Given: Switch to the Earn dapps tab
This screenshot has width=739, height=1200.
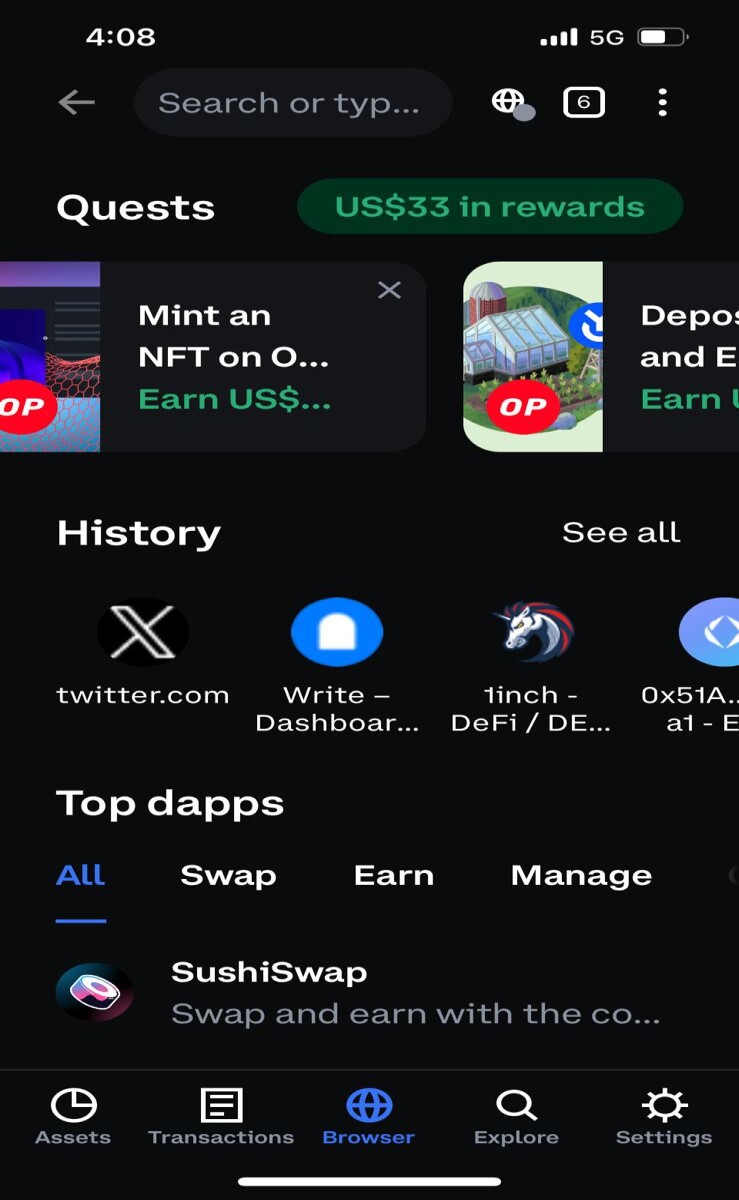Looking at the screenshot, I should [394, 875].
